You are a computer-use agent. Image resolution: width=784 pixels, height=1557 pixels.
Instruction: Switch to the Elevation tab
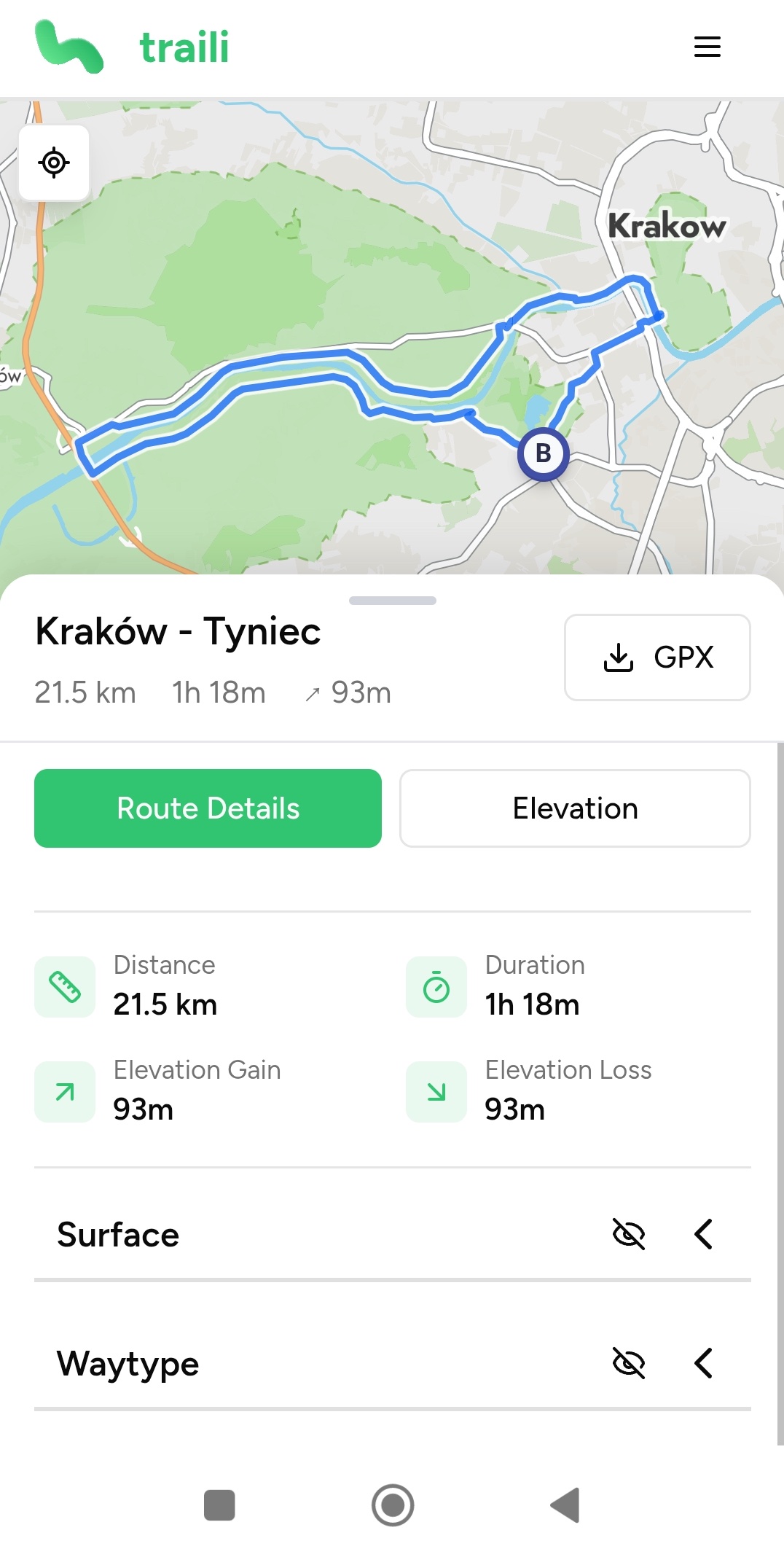pyautogui.click(x=574, y=808)
